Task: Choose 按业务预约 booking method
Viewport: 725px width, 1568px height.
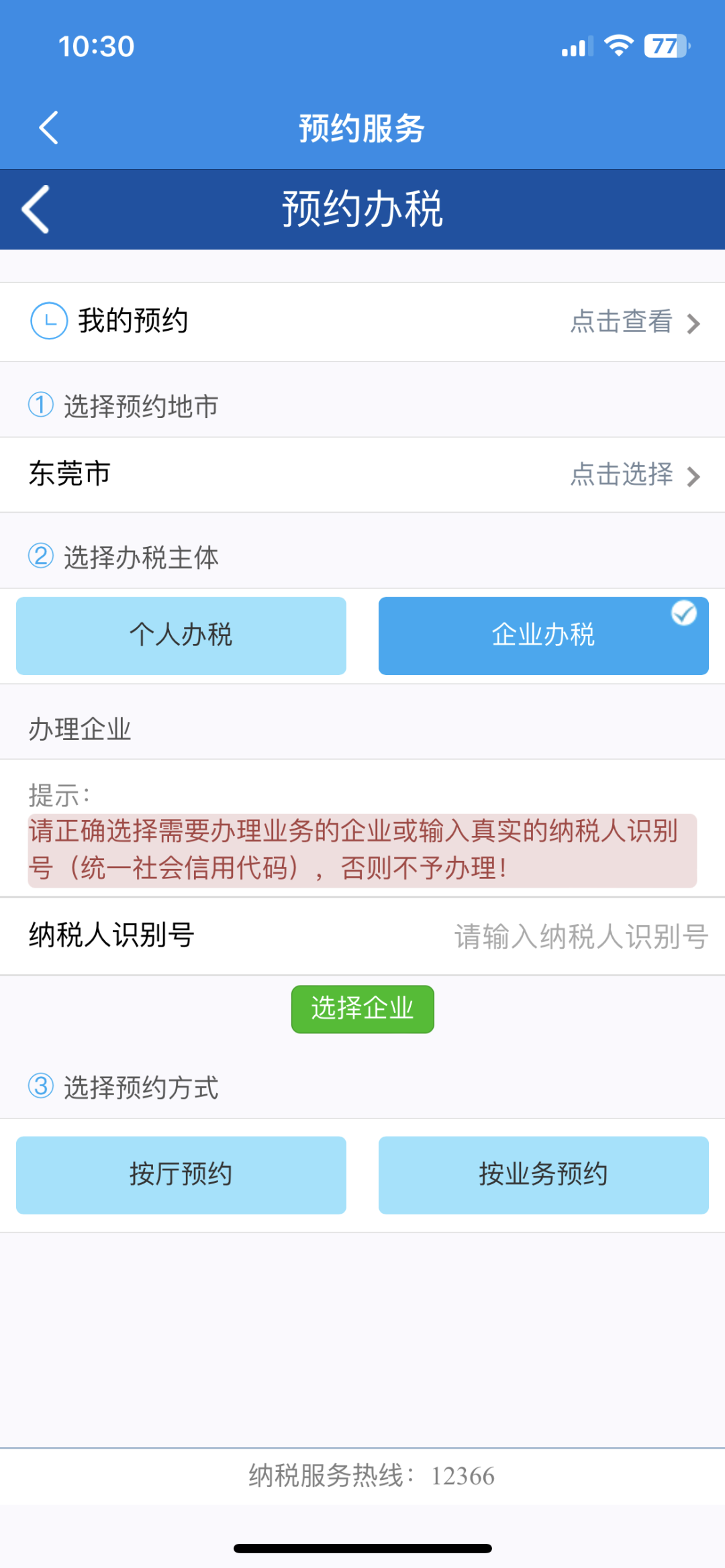Action: click(544, 1175)
